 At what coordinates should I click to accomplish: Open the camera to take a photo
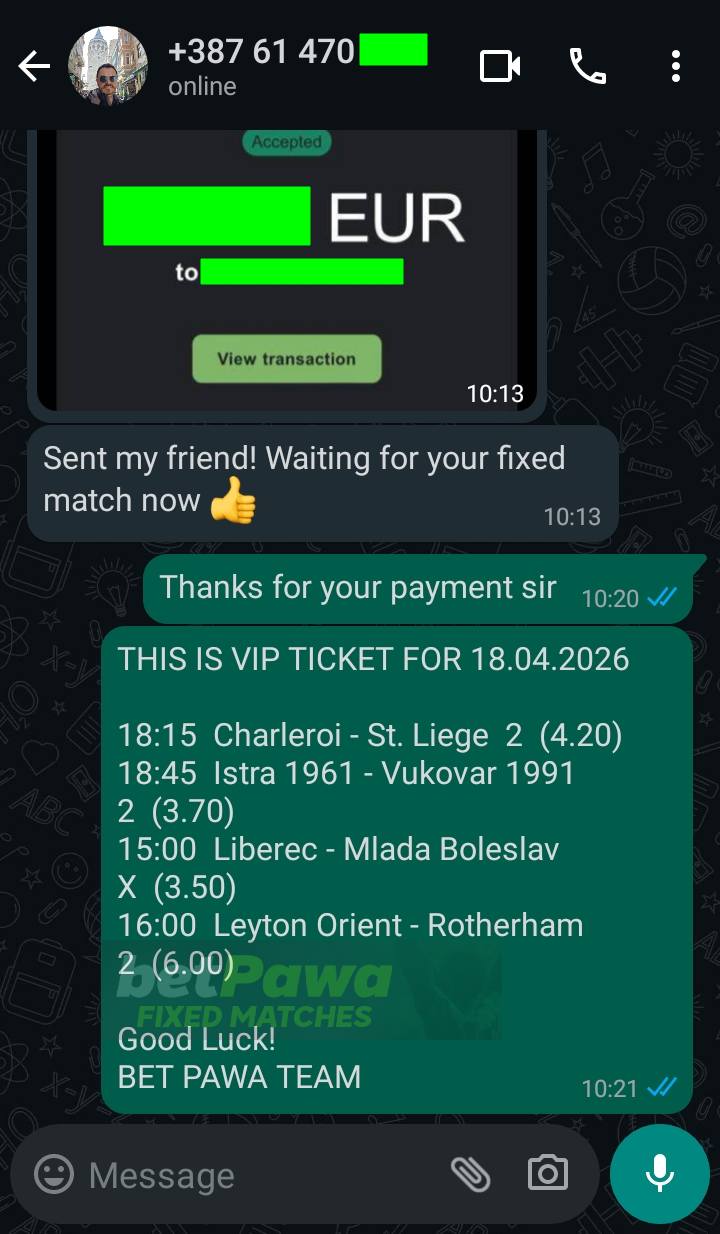546,1175
